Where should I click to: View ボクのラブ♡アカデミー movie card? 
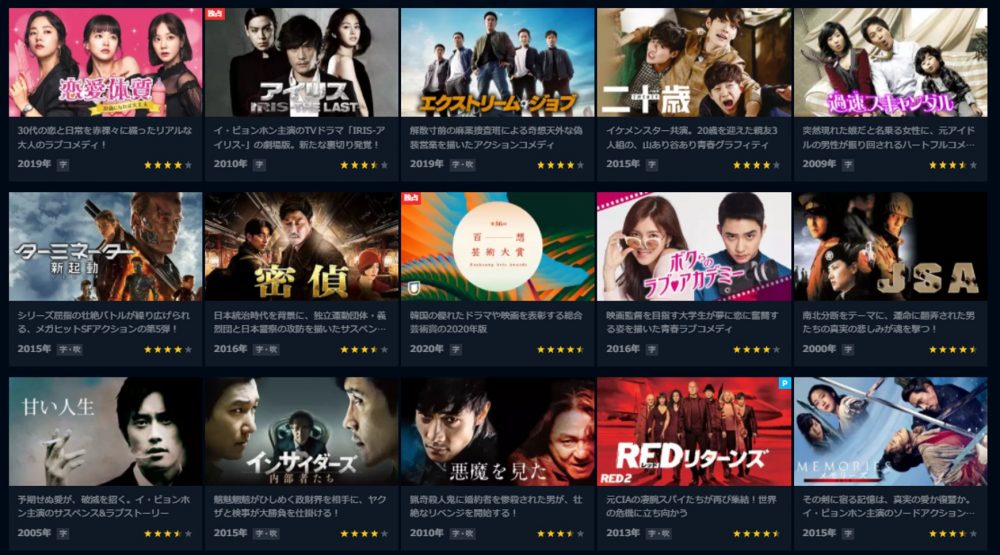click(693, 247)
